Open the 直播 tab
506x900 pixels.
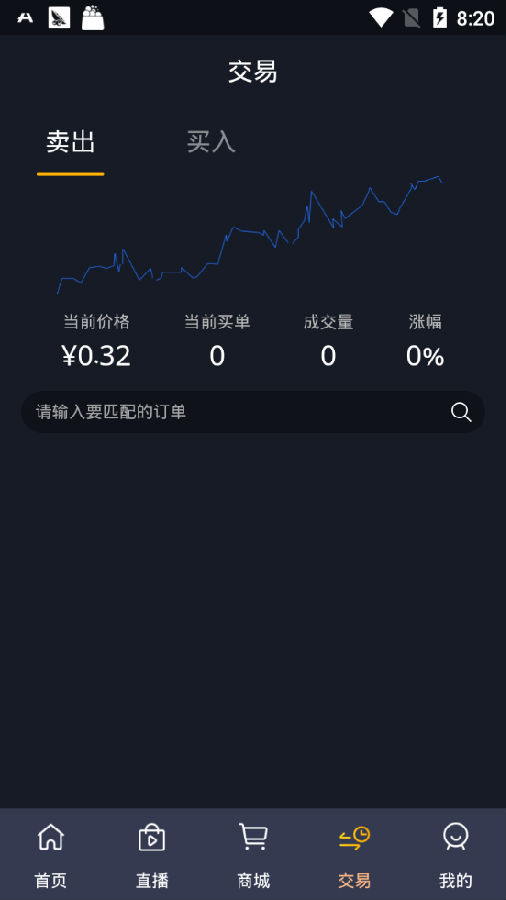point(152,855)
